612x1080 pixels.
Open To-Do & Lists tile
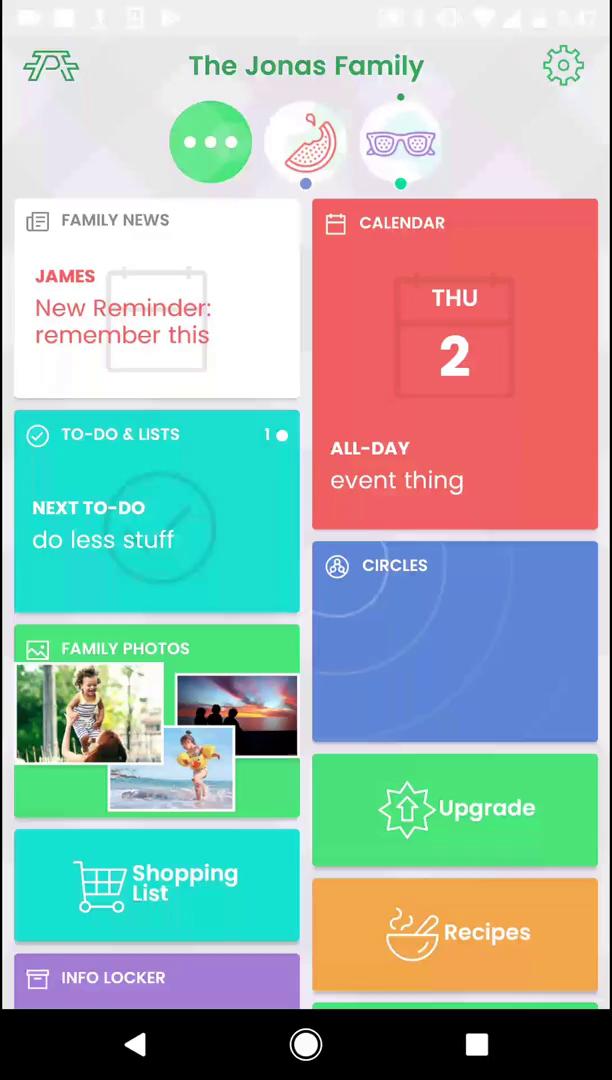click(x=157, y=510)
